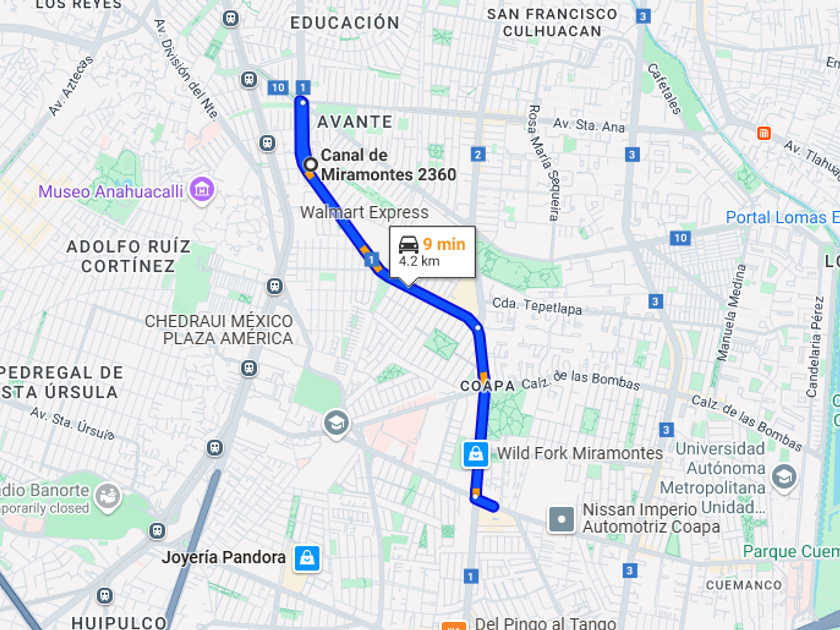The image size is (840, 630).
Task: Select the Canal de Miramontes 2360 waypoint
Action: click(x=310, y=164)
